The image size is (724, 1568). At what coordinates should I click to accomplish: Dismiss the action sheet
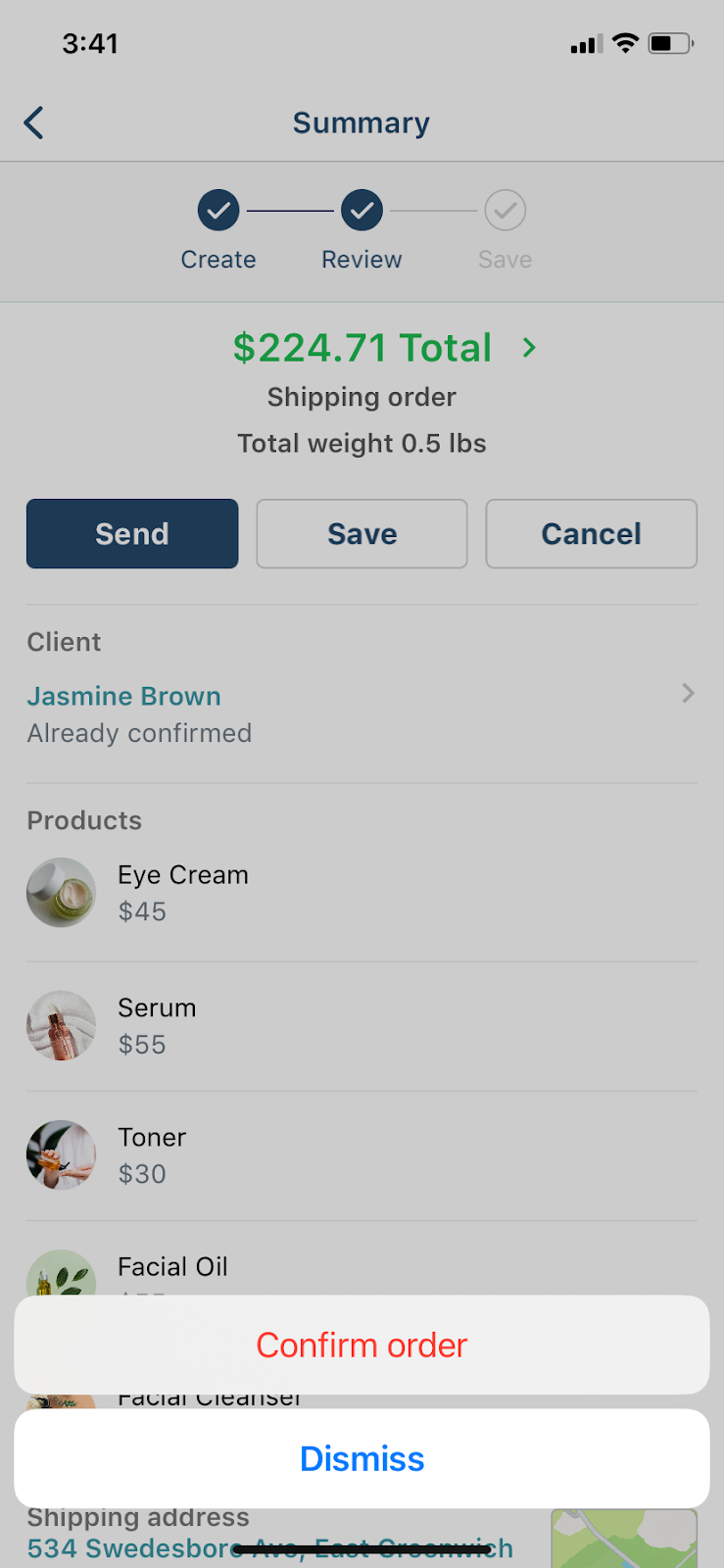pos(362,1458)
